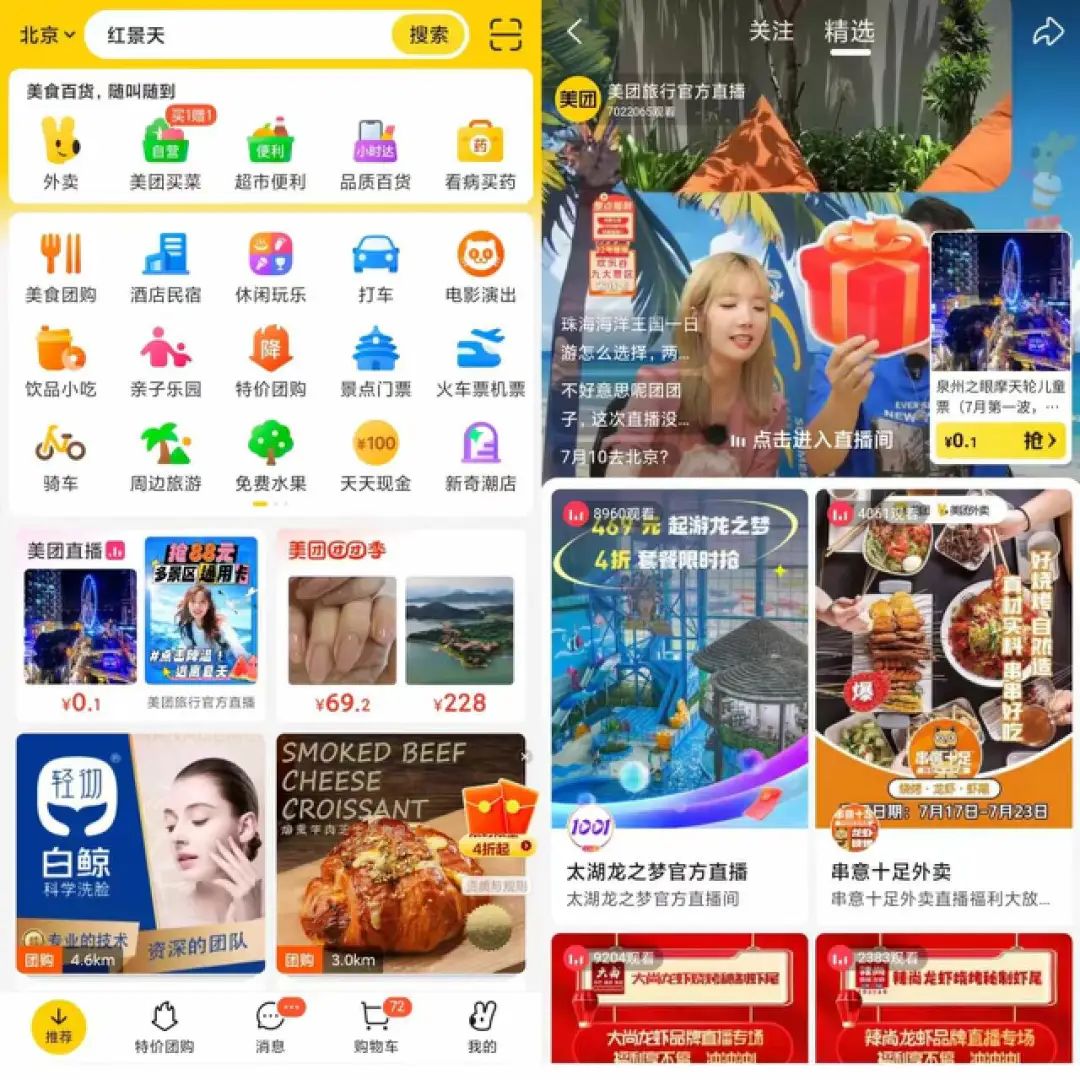This screenshot has height=1080, width=1080.
Task: Go to 电影演出 tickets
Action: click(481, 267)
